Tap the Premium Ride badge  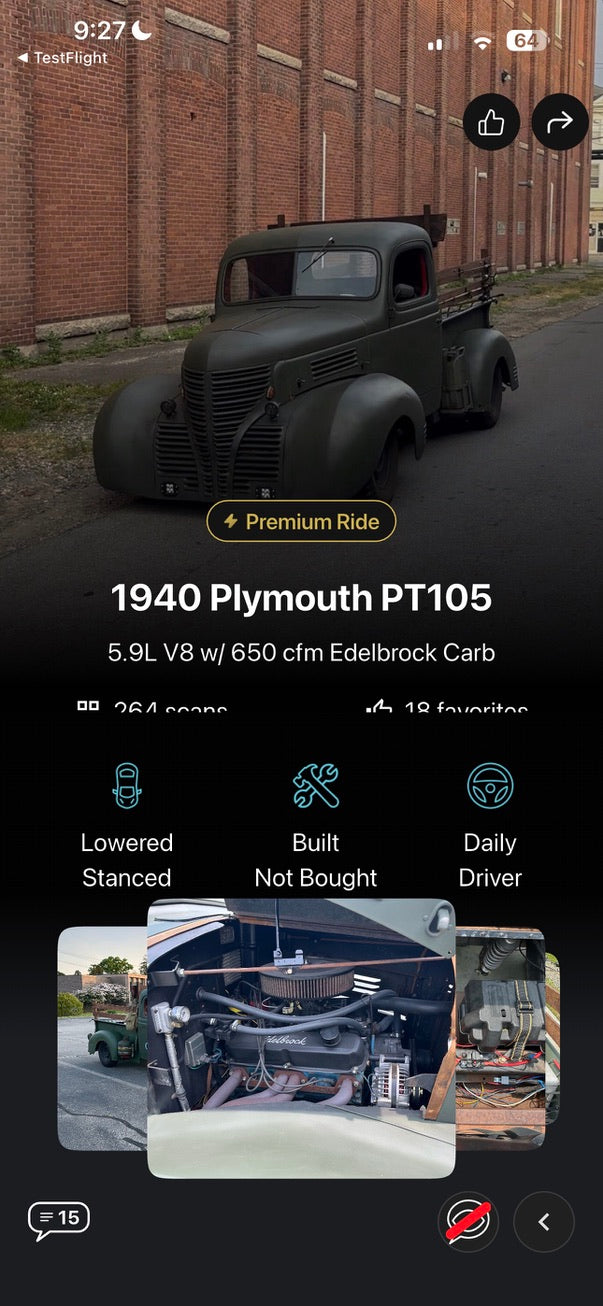[x=301, y=521]
